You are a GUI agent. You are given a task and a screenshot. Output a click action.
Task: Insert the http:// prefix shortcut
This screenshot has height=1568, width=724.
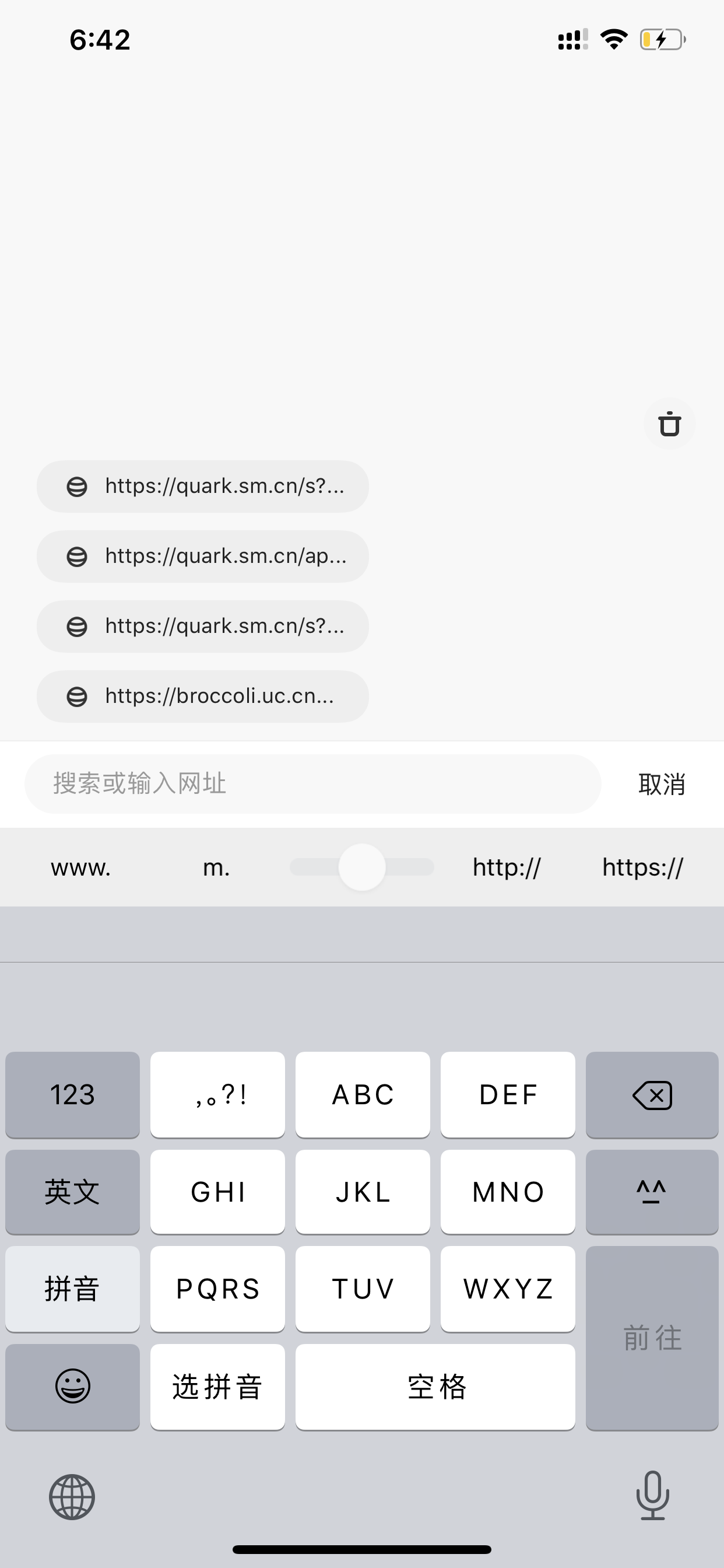tap(507, 867)
